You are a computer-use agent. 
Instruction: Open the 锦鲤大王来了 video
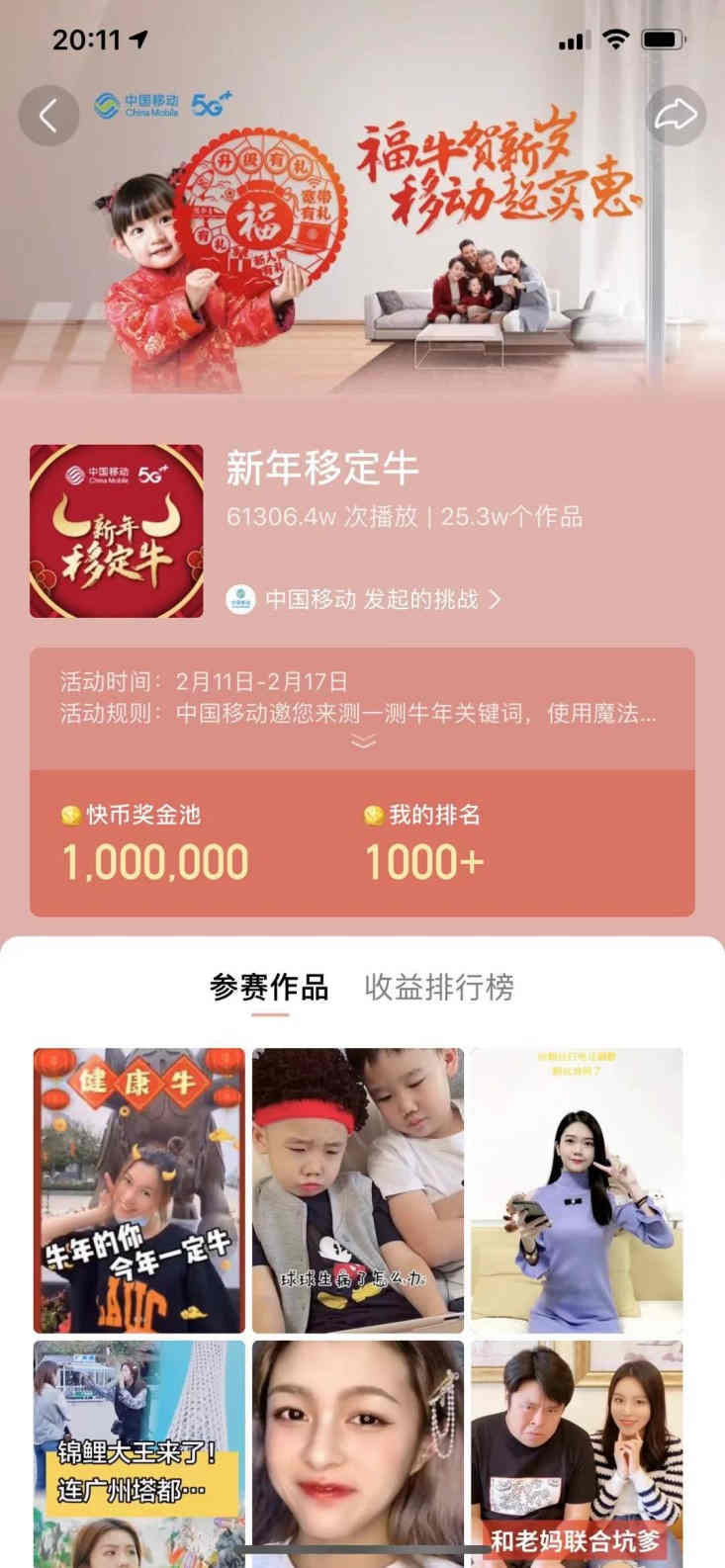(138, 1453)
